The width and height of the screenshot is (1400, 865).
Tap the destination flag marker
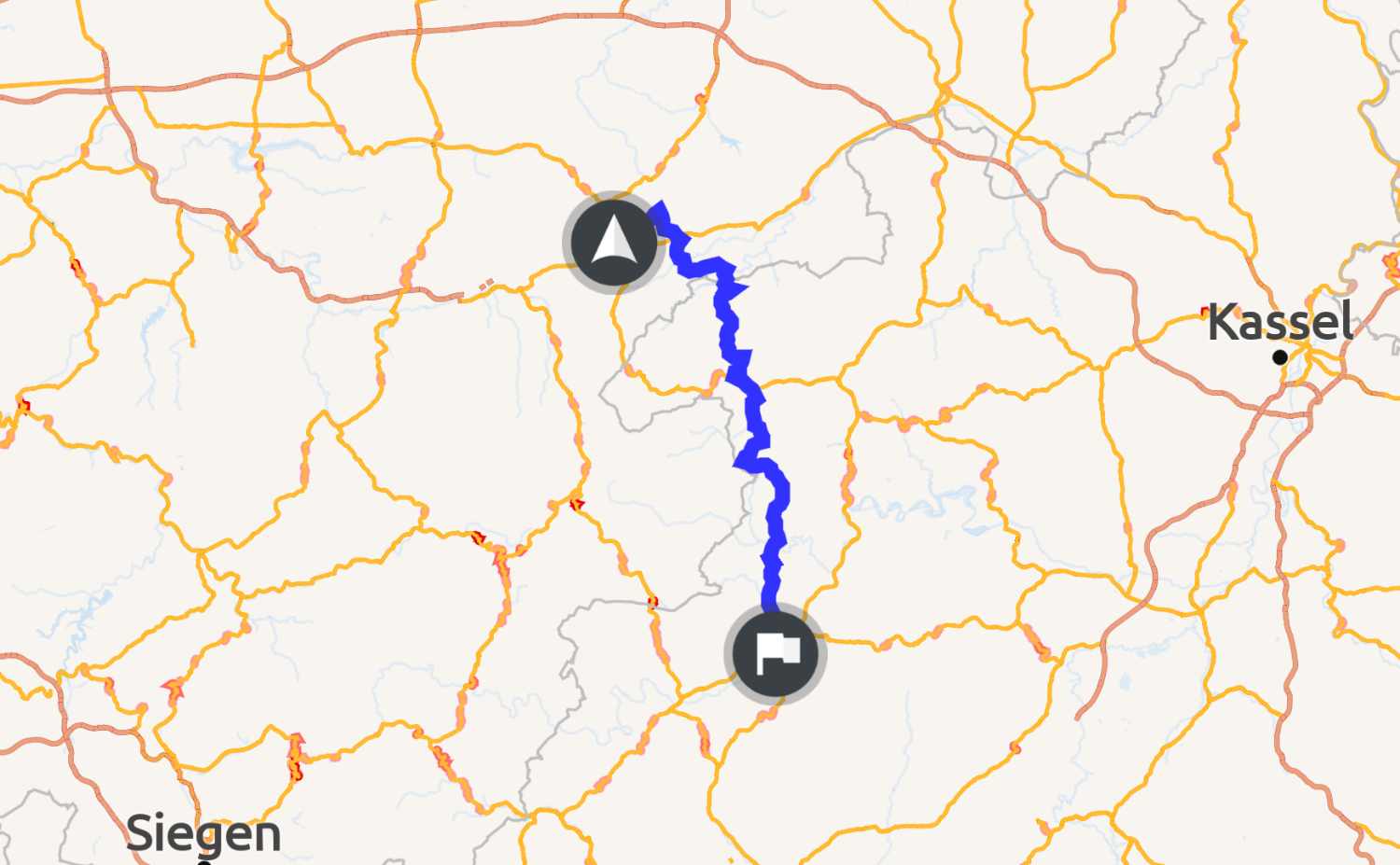pyautogui.click(x=775, y=654)
